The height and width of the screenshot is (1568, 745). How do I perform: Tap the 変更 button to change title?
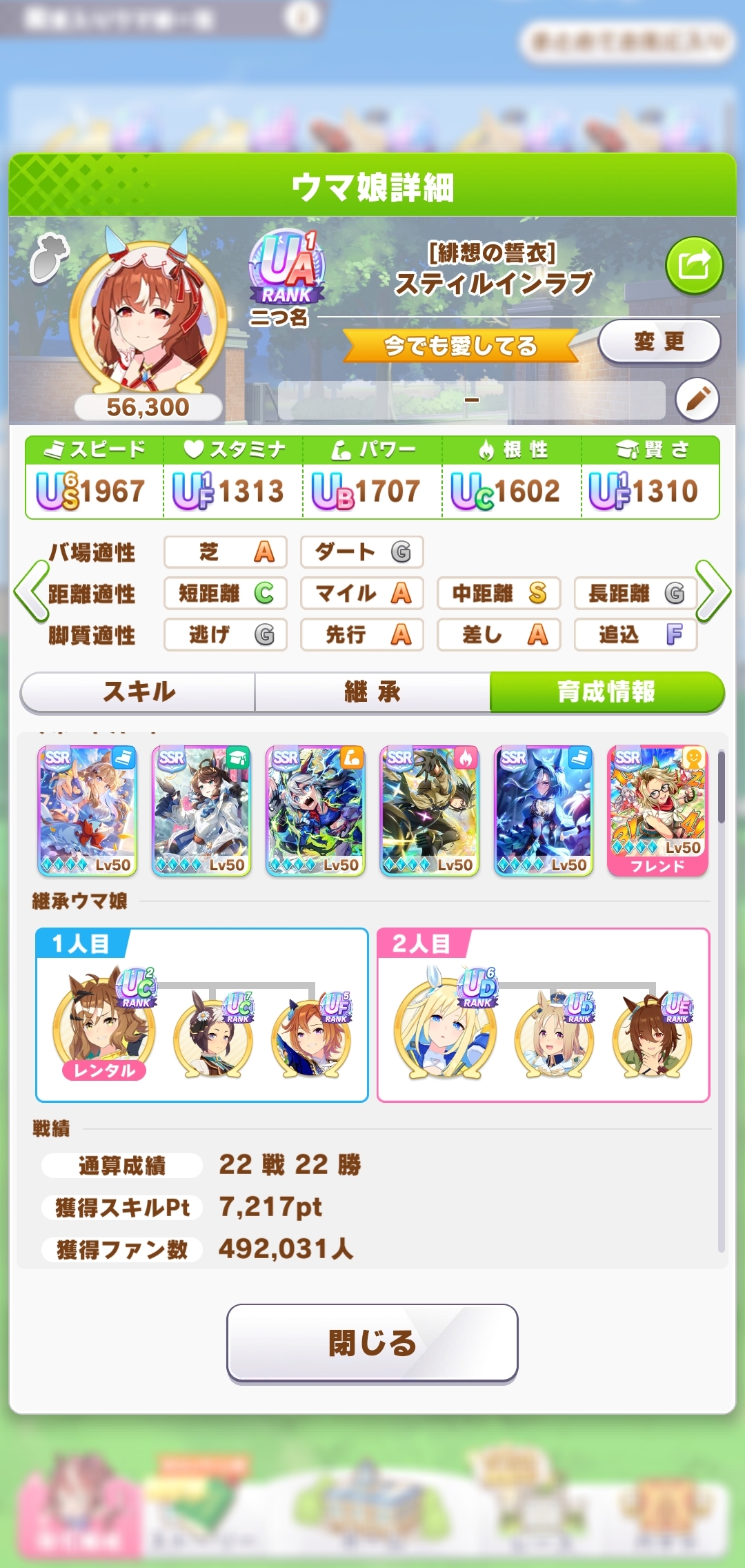[x=659, y=342]
